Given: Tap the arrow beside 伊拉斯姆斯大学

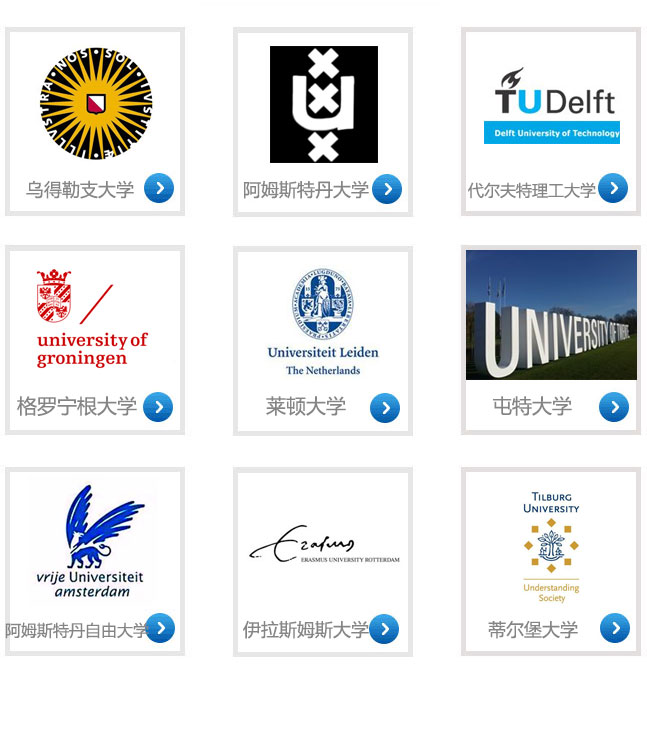Looking at the screenshot, I should click(x=384, y=629).
